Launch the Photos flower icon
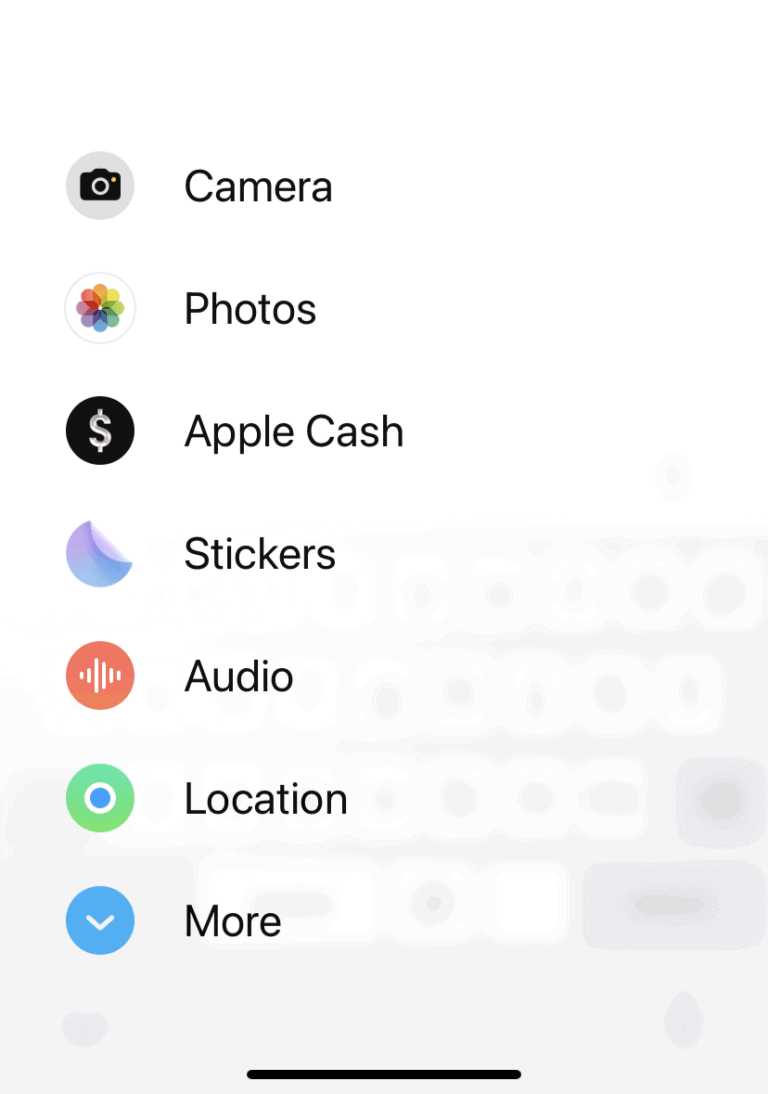Viewport: 768px width, 1094px height. pyautogui.click(x=100, y=308)
